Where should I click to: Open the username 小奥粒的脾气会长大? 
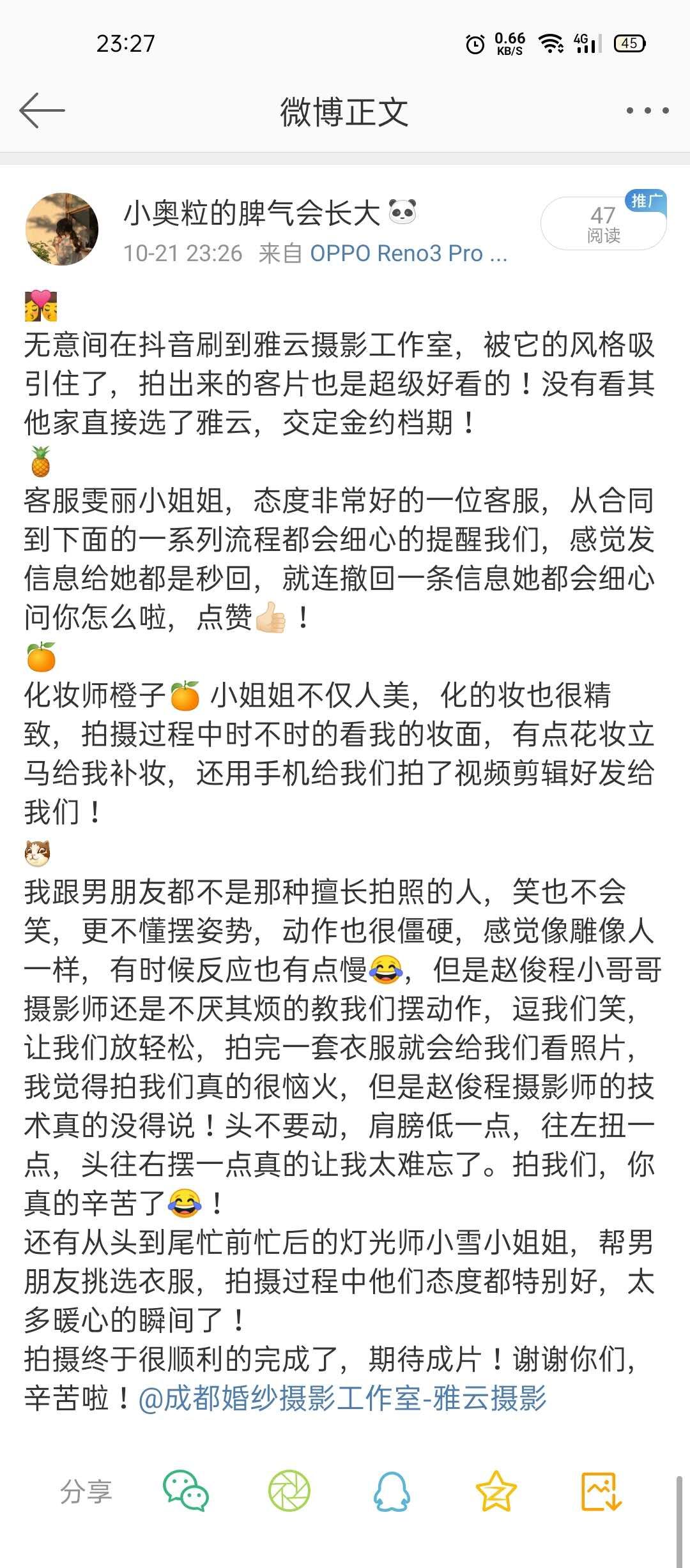252,213
